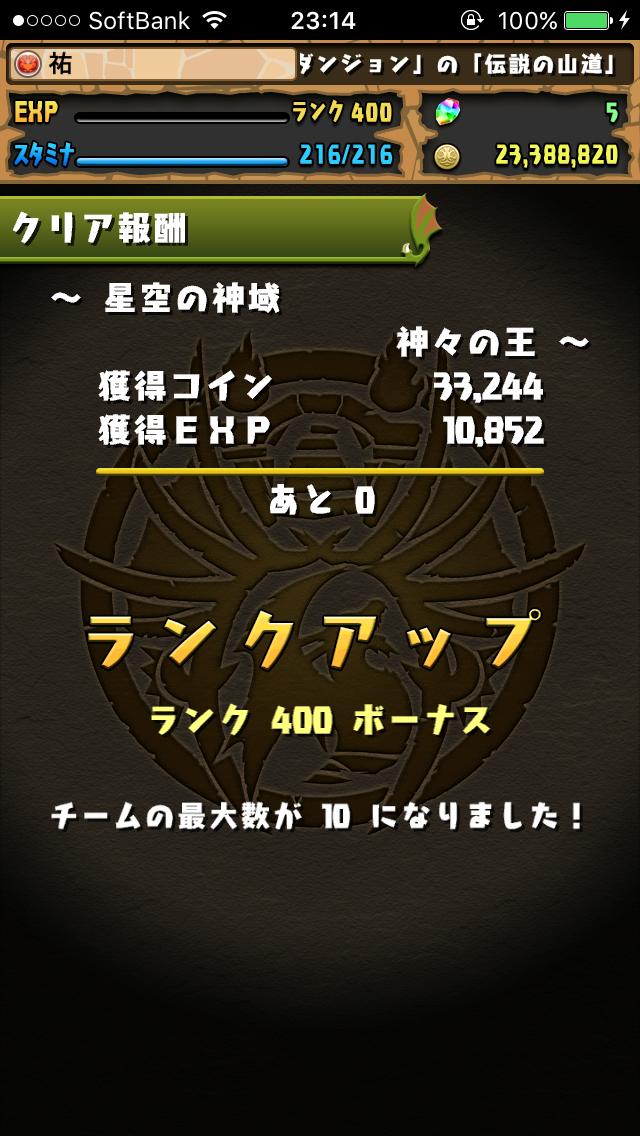Tap the rank-up bonus message to continue
Viewport: 640px width, 1136px height.
point(318,817)
